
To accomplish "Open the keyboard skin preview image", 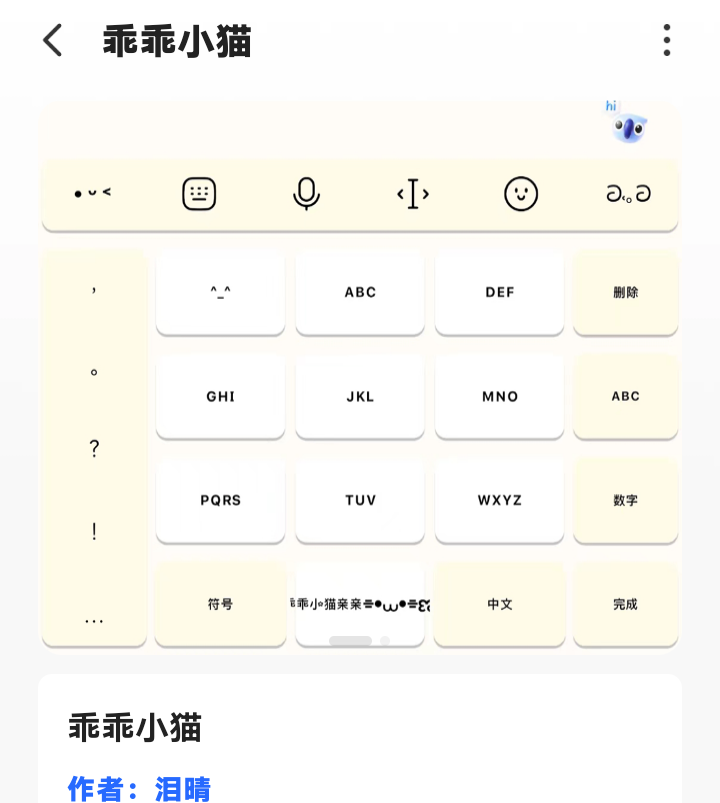I will tap(360, 375).
